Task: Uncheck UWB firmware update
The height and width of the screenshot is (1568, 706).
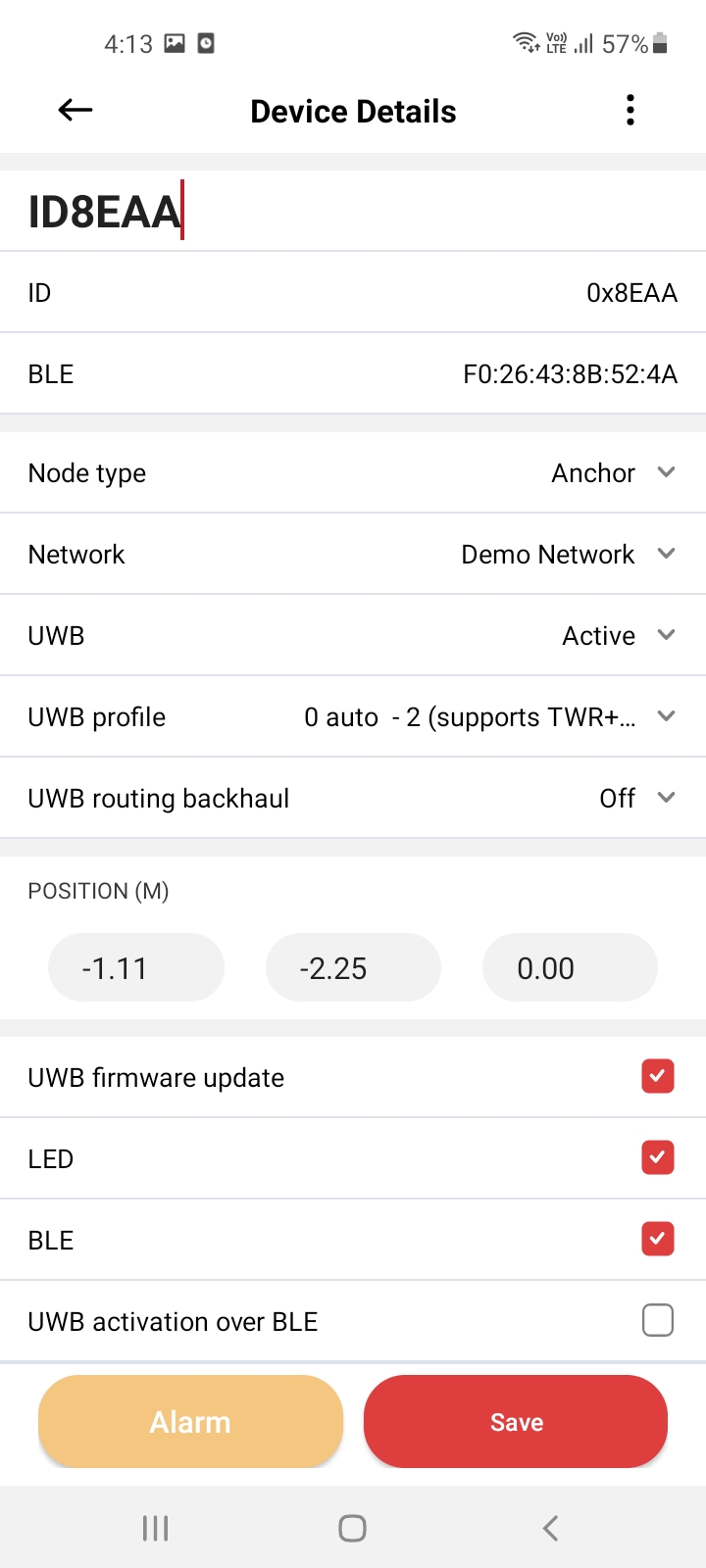Action: (658, 1077)
